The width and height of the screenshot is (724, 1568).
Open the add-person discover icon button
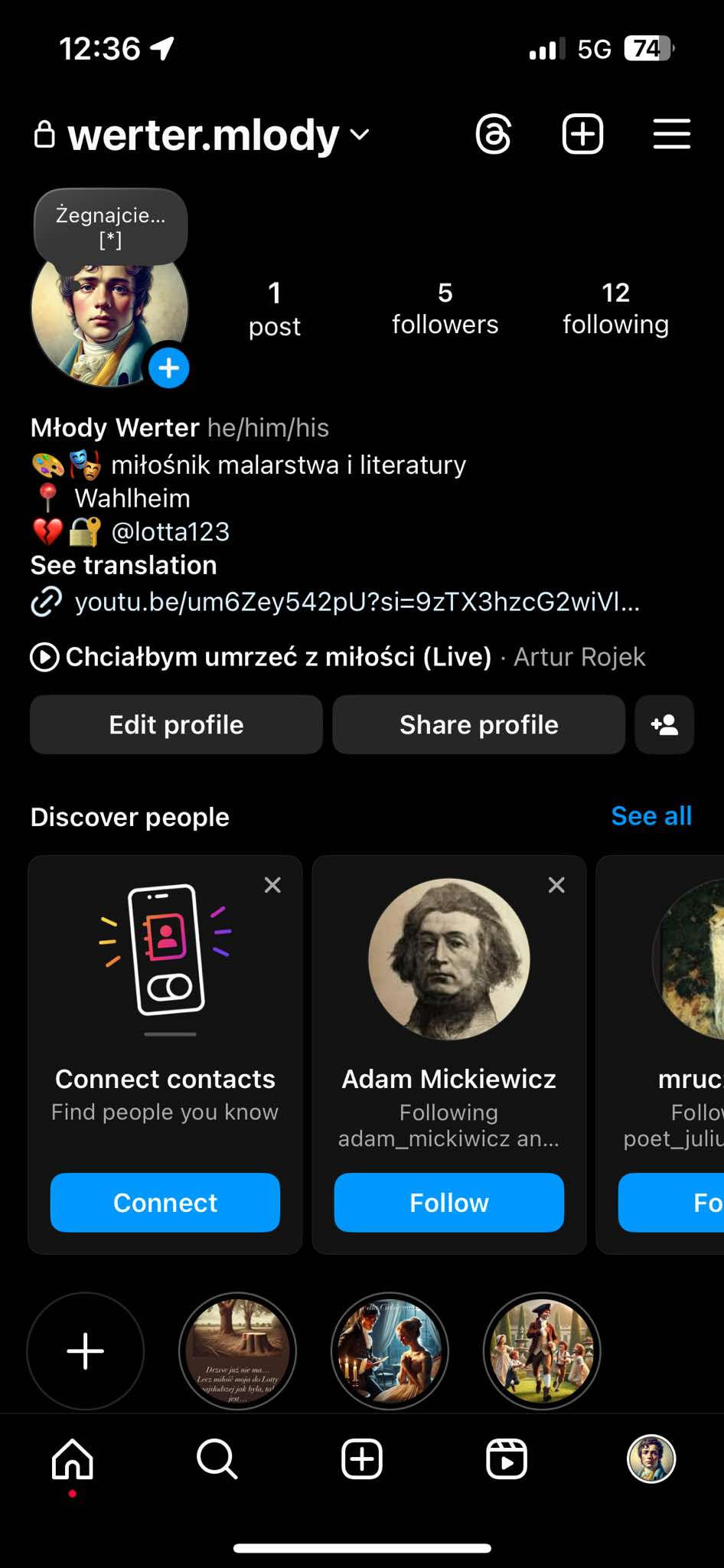pyautogui.click(x=664, y=724)
